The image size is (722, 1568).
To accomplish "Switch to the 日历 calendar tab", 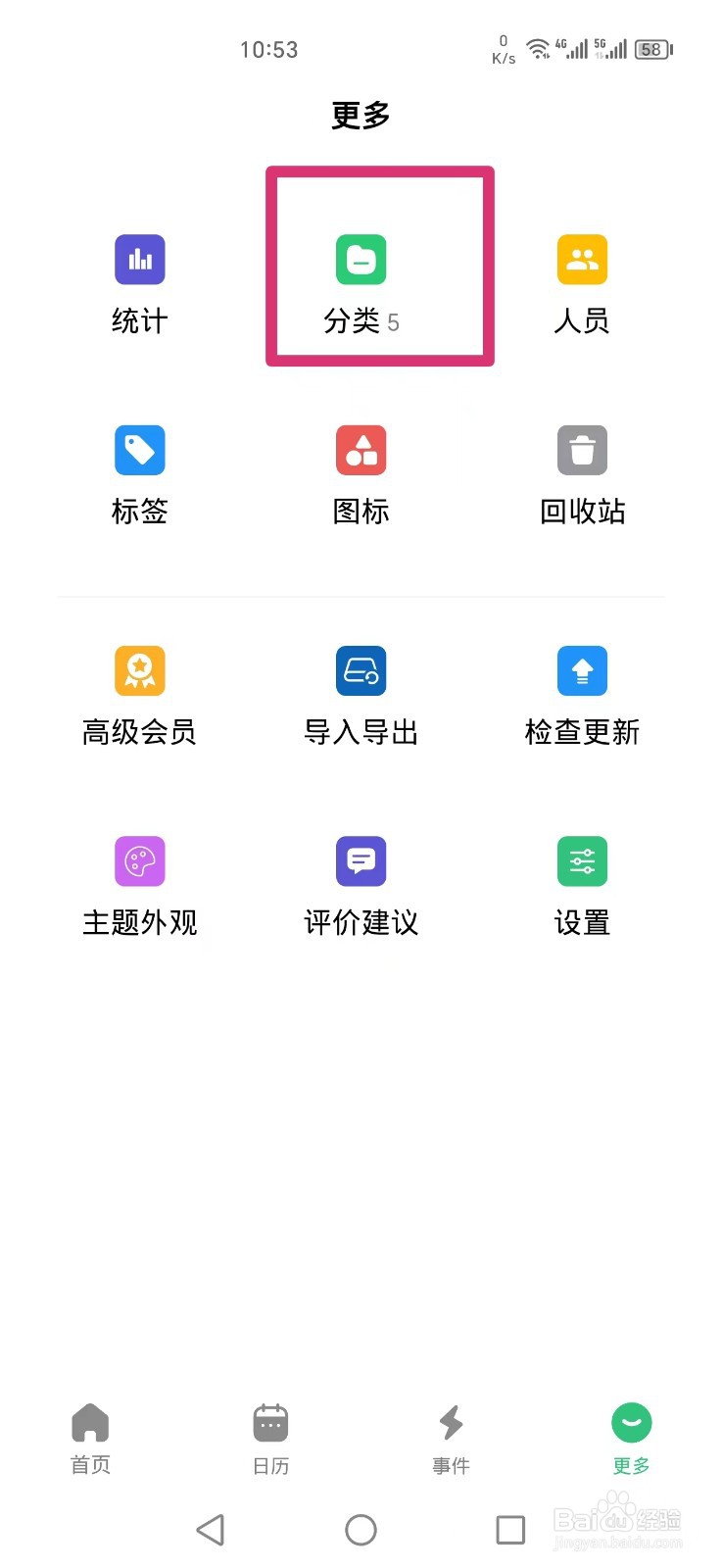I will pyautogui.click(x=270, y=1438).
